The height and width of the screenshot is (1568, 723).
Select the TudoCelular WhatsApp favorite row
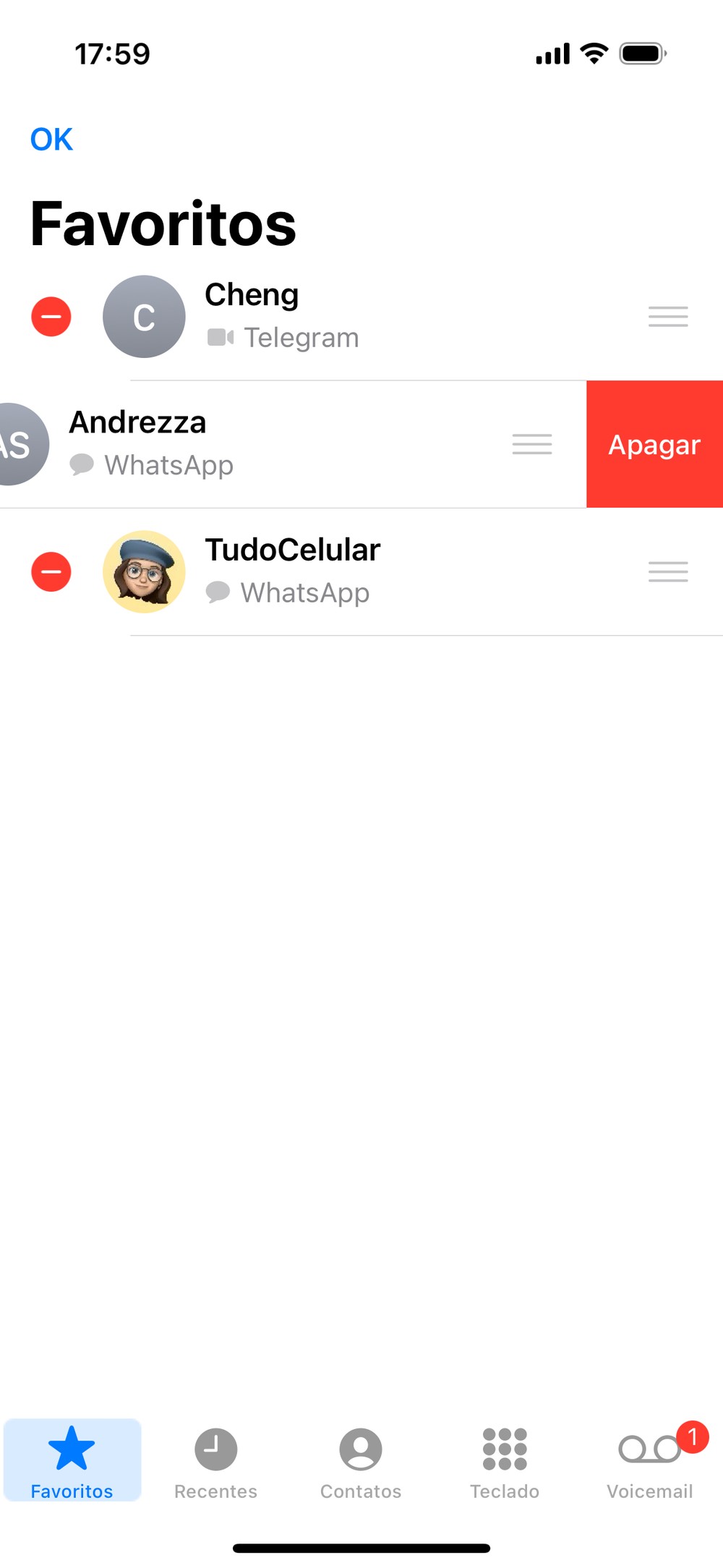click(361, 572)
